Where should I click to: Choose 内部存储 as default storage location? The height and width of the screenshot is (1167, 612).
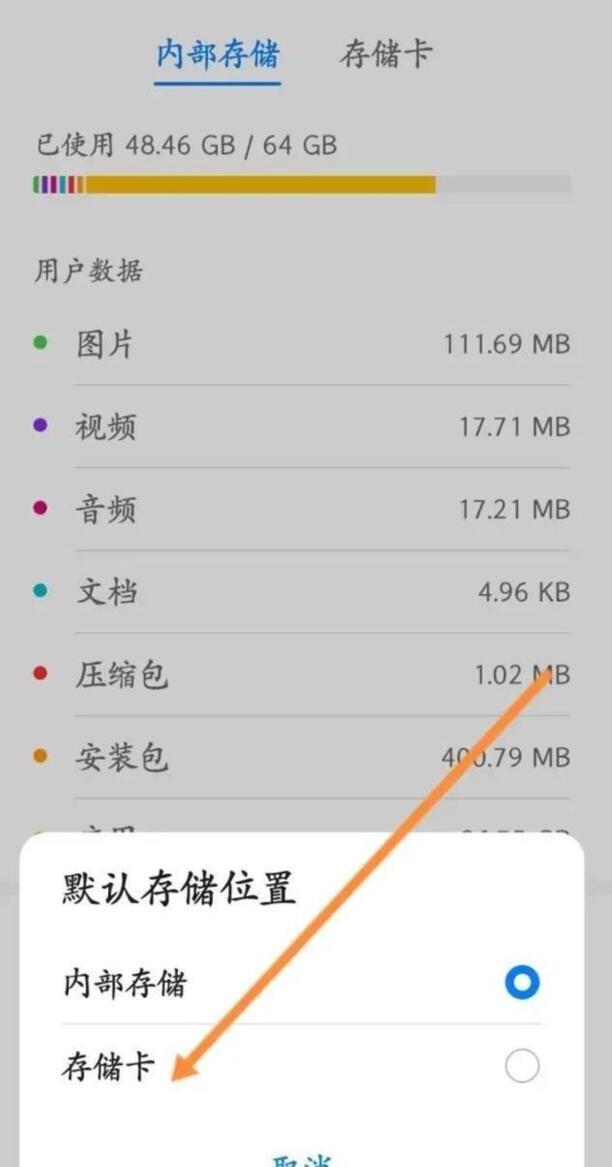[521, 983]
